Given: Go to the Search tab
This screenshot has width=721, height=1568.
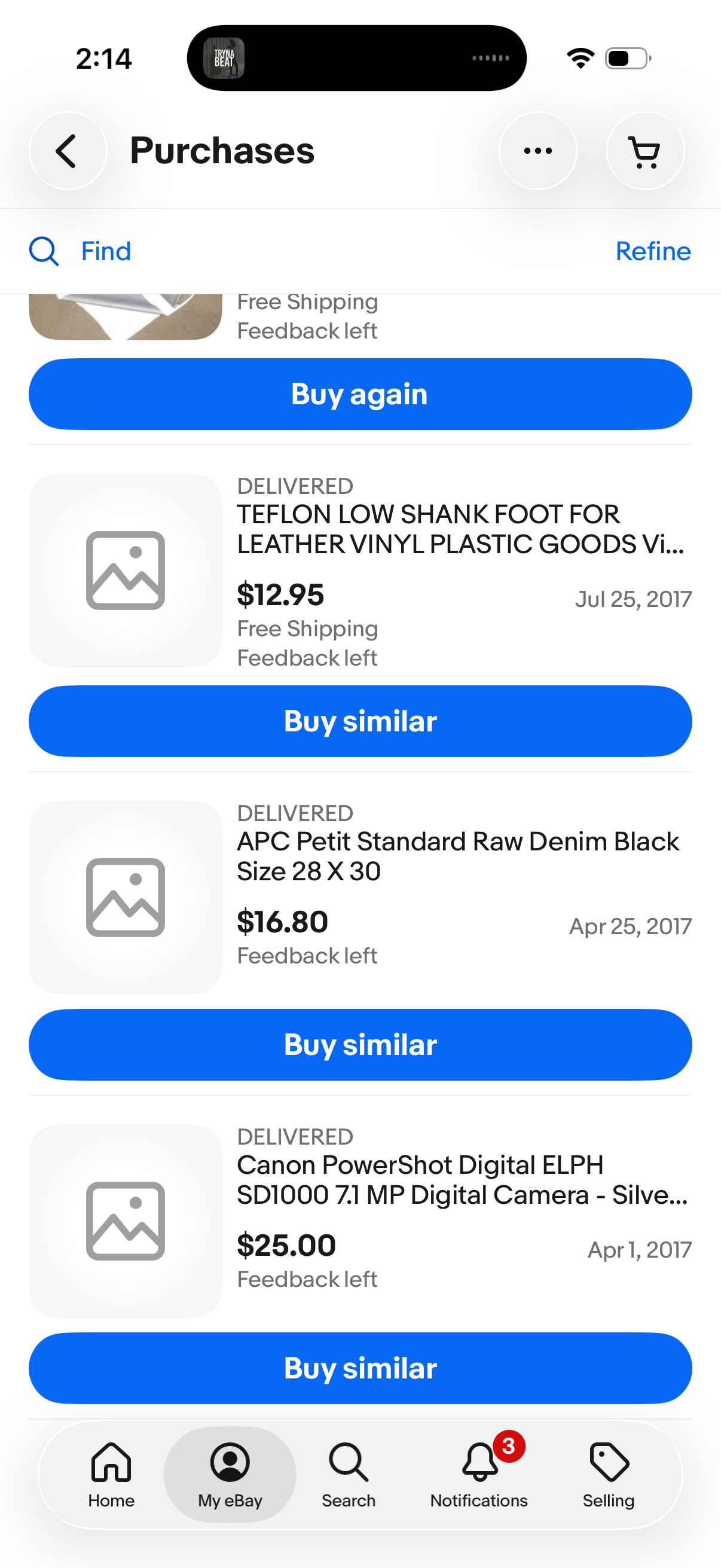Looking at the screenshot, I should point(349,1474).
